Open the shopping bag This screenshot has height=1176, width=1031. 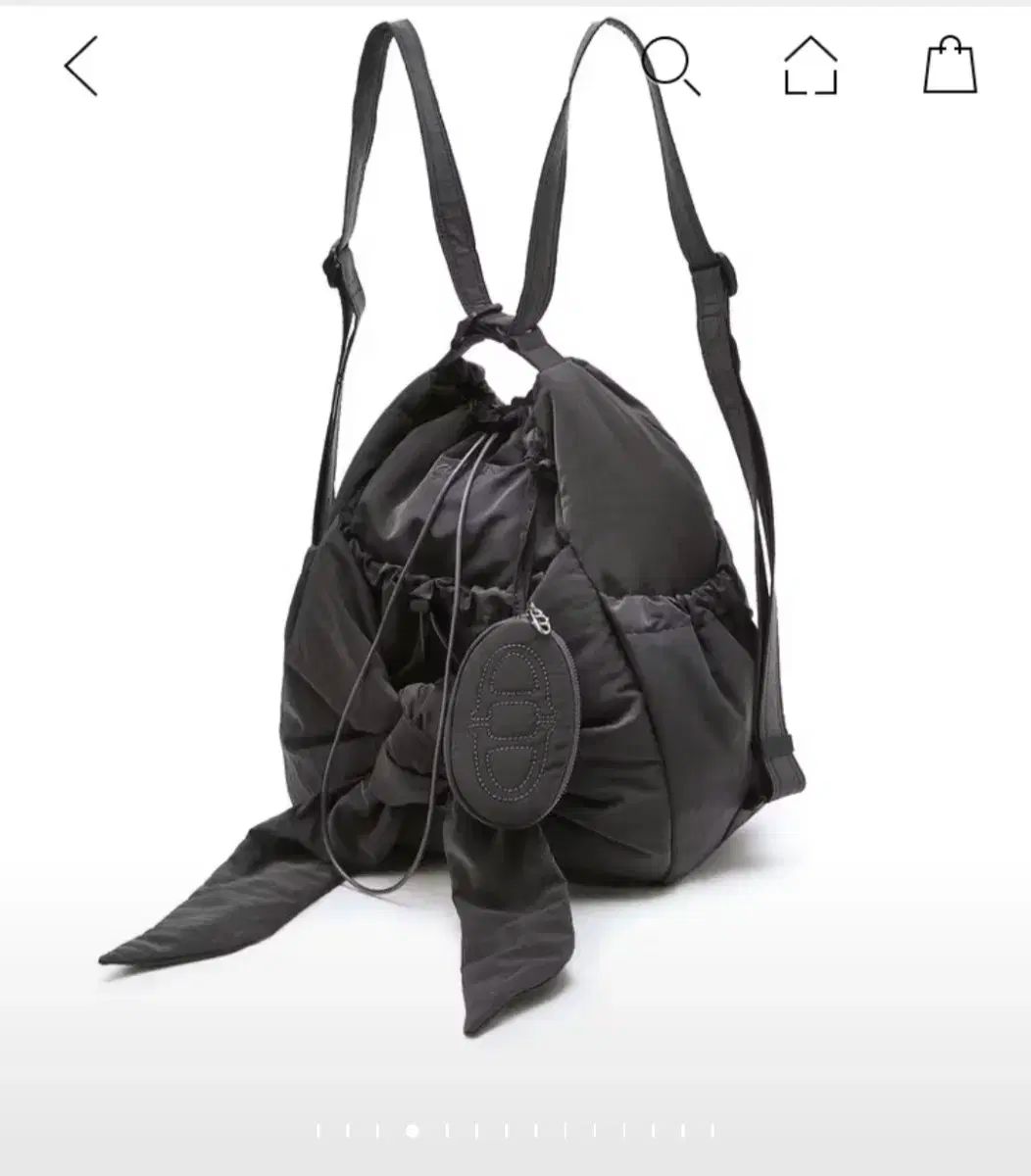[x=950, y=66]
